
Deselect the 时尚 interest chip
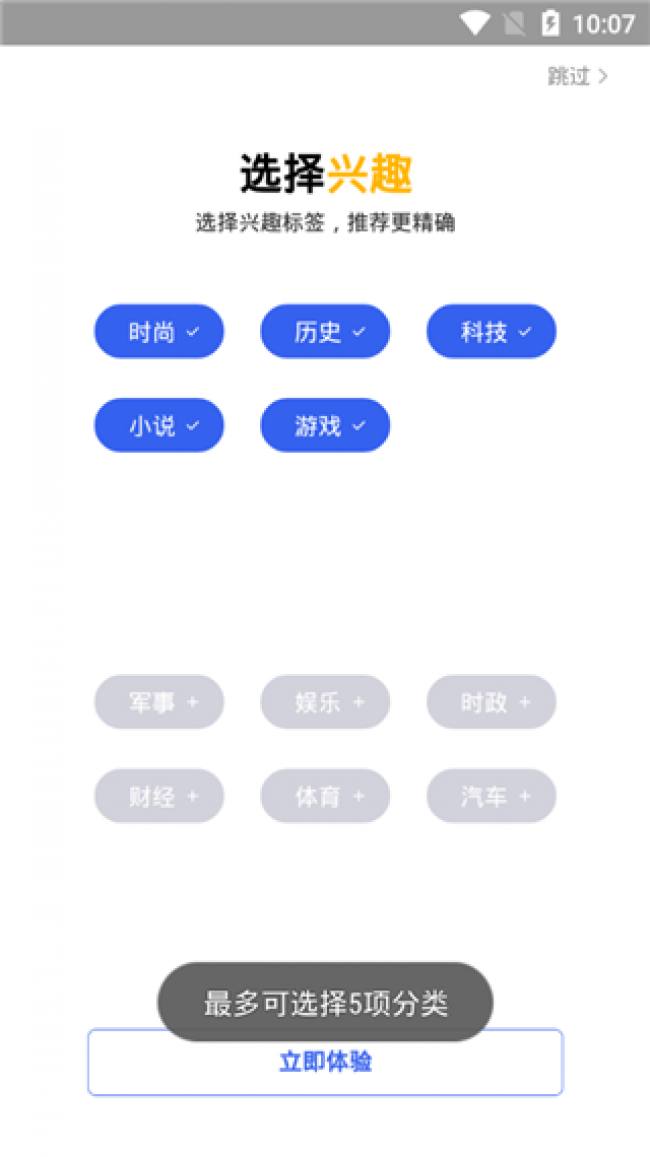point(159,332)
